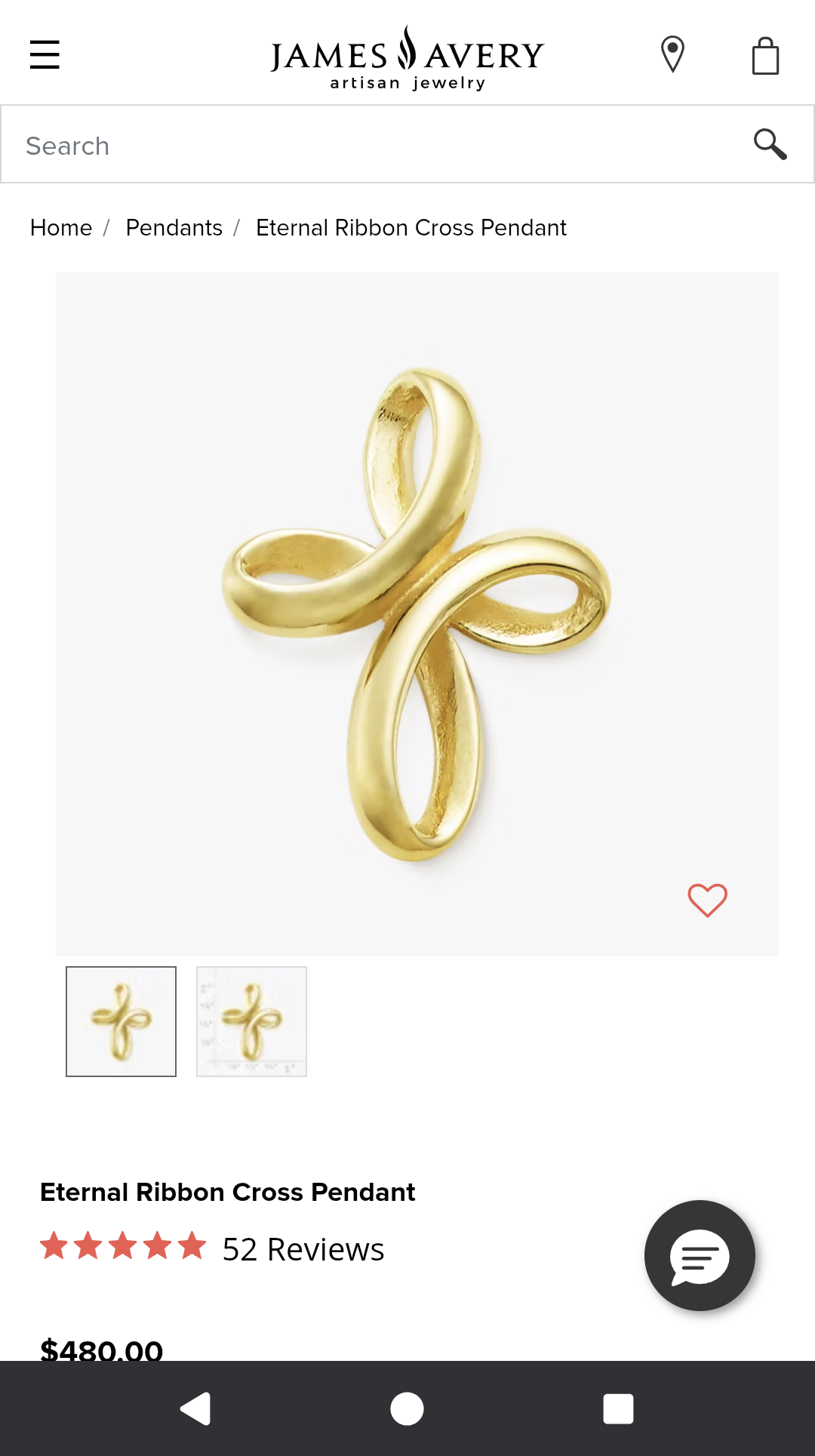Open the main pendant product image
This screenshot has height=1456, width=815.
pyautogui.click(x=417, y=613)
